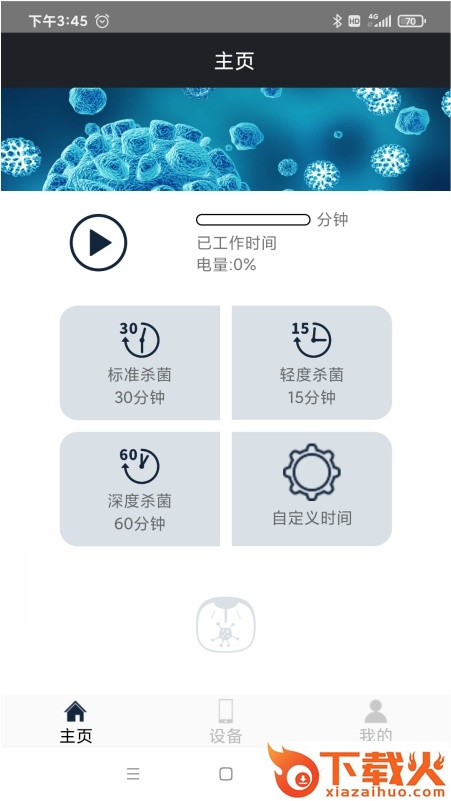The height and width of the screenshot is (801, 451).
Task: Open 自定义时间 custom time setting
Action: pyautogui.click(x=312, y=489)
